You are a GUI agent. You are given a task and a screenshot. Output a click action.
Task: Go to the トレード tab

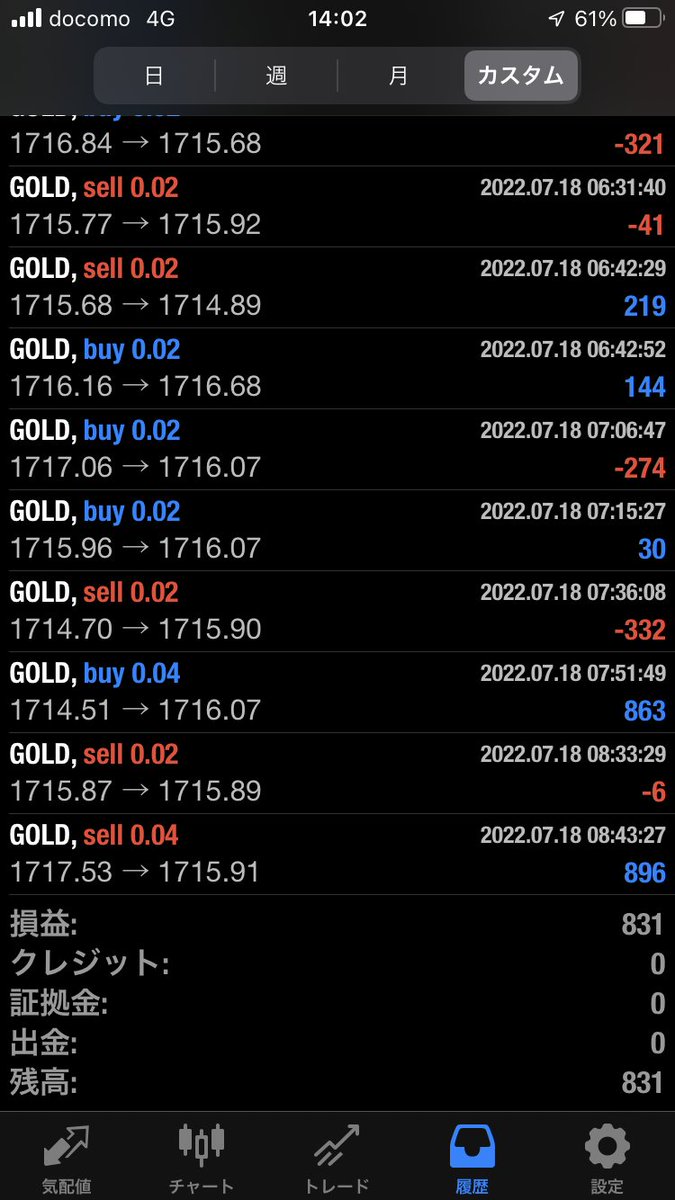pos(336,1158)
